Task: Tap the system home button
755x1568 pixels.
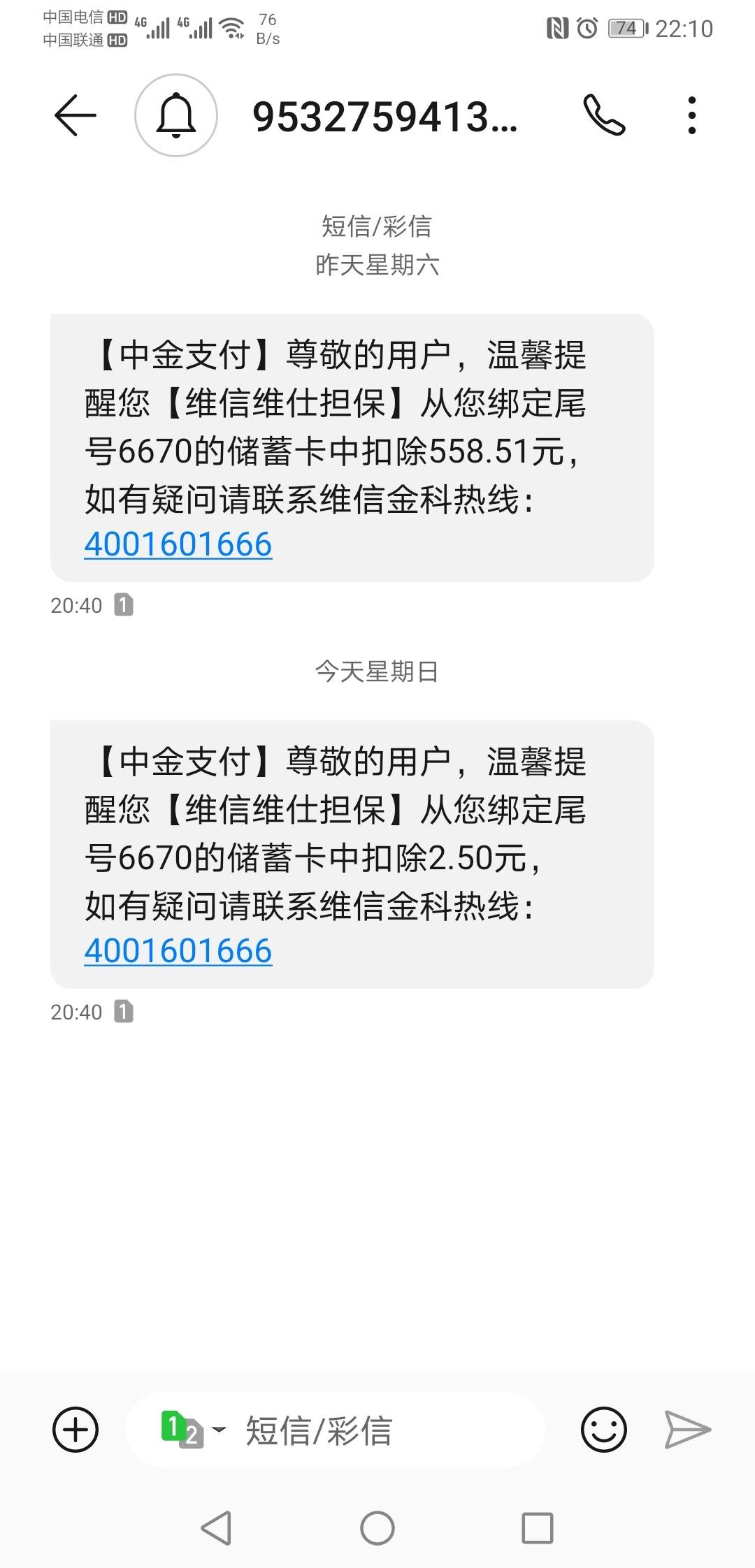Action: [x=377, y=1528]
